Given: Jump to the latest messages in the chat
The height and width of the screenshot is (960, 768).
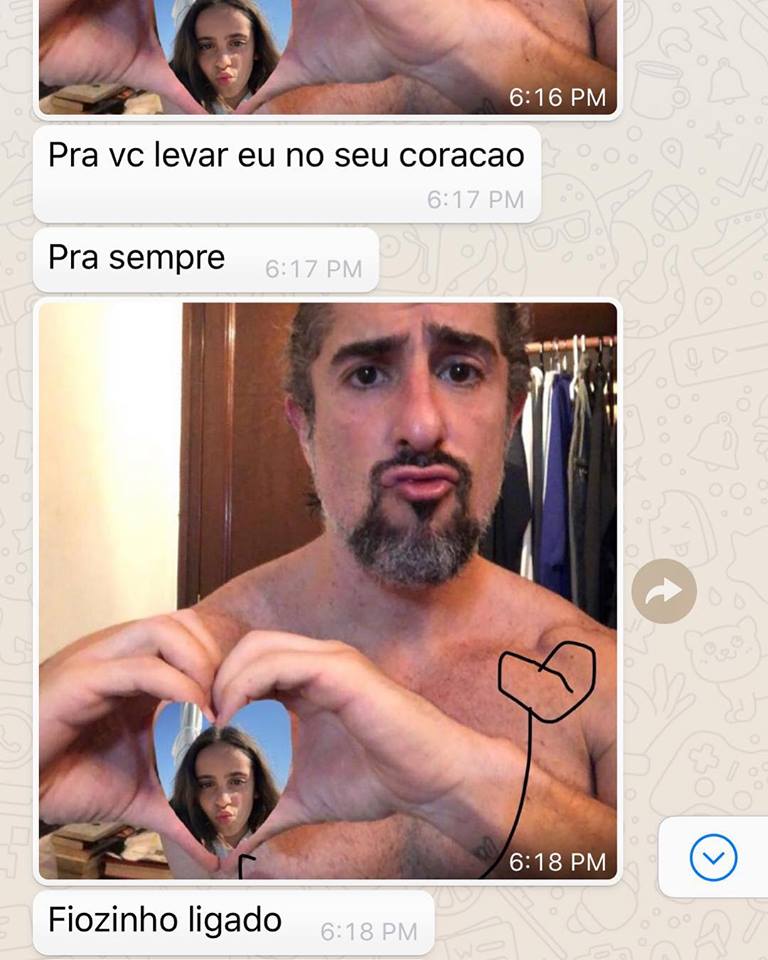Looking at the screenshot, I should click(713, 857).
